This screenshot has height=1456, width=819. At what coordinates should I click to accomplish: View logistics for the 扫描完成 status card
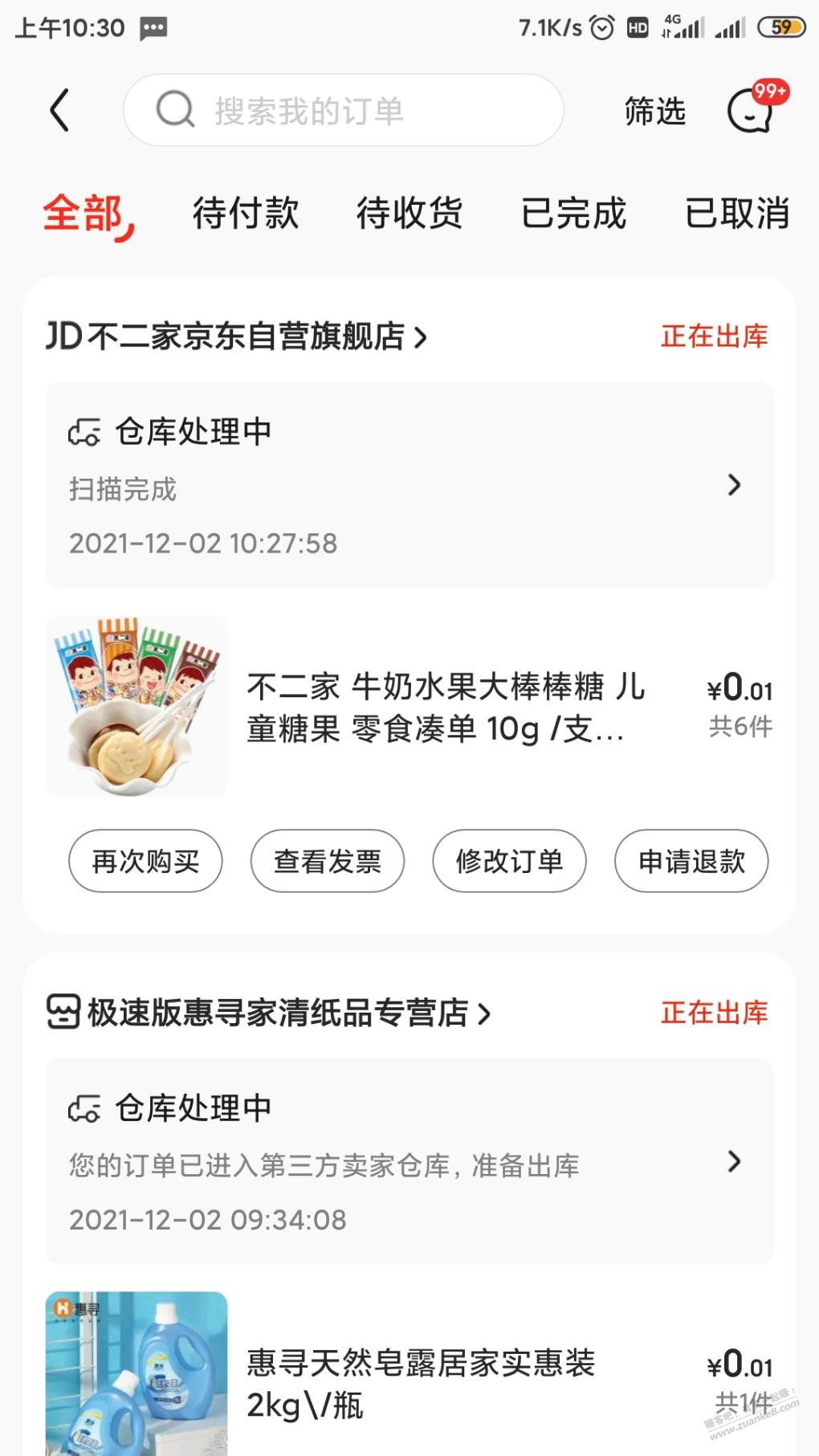[x=409, y=485]
